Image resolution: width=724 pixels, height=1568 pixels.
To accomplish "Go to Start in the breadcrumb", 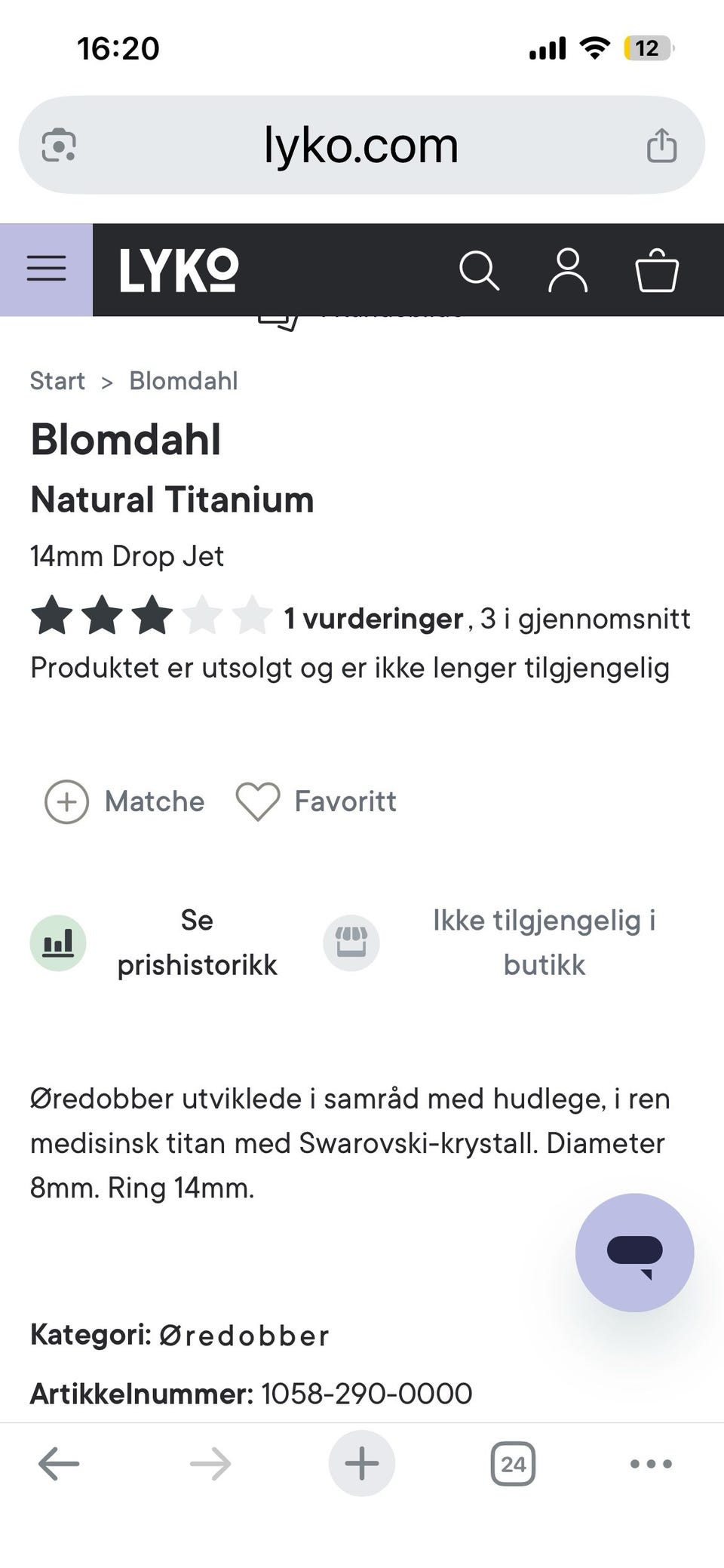I will tap(57, 381).
